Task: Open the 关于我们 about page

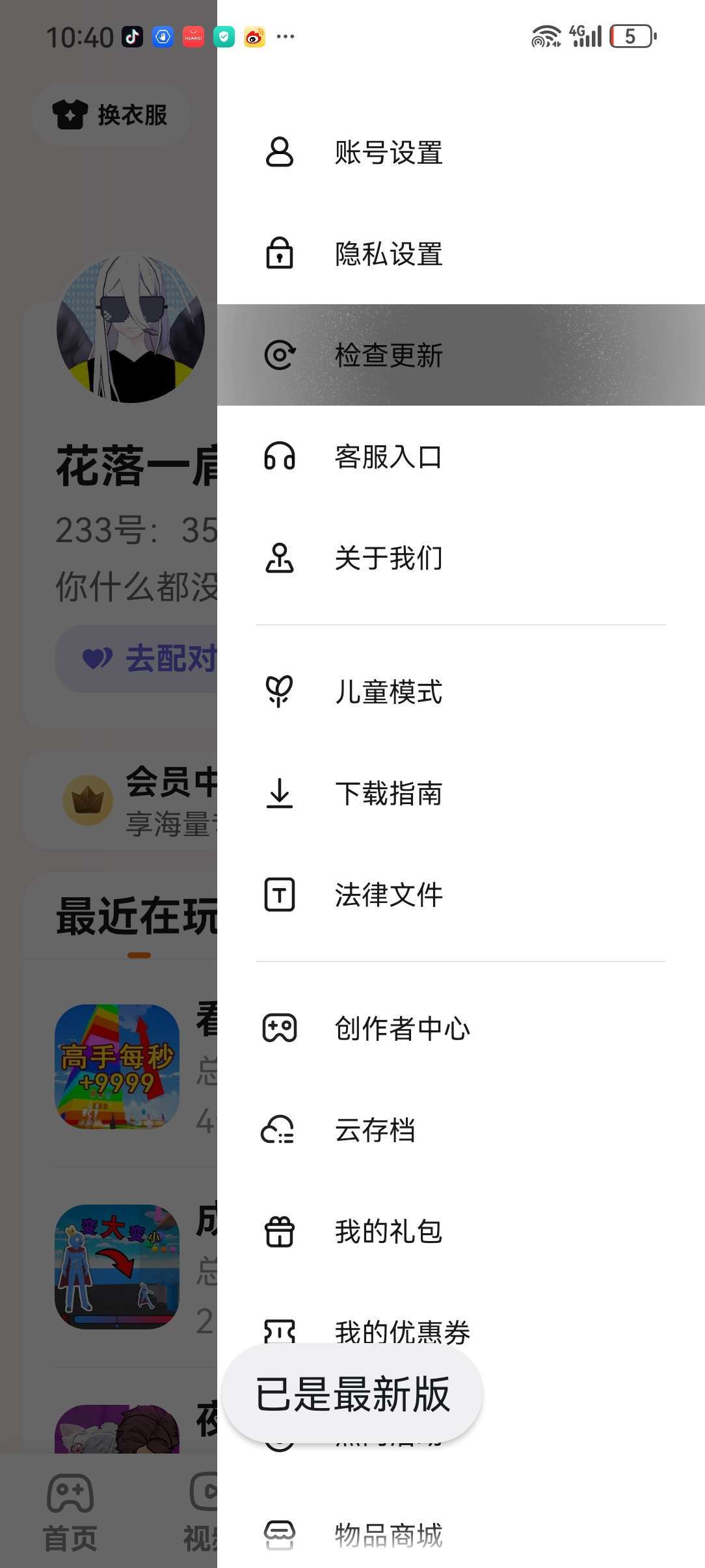Action: 388,558
